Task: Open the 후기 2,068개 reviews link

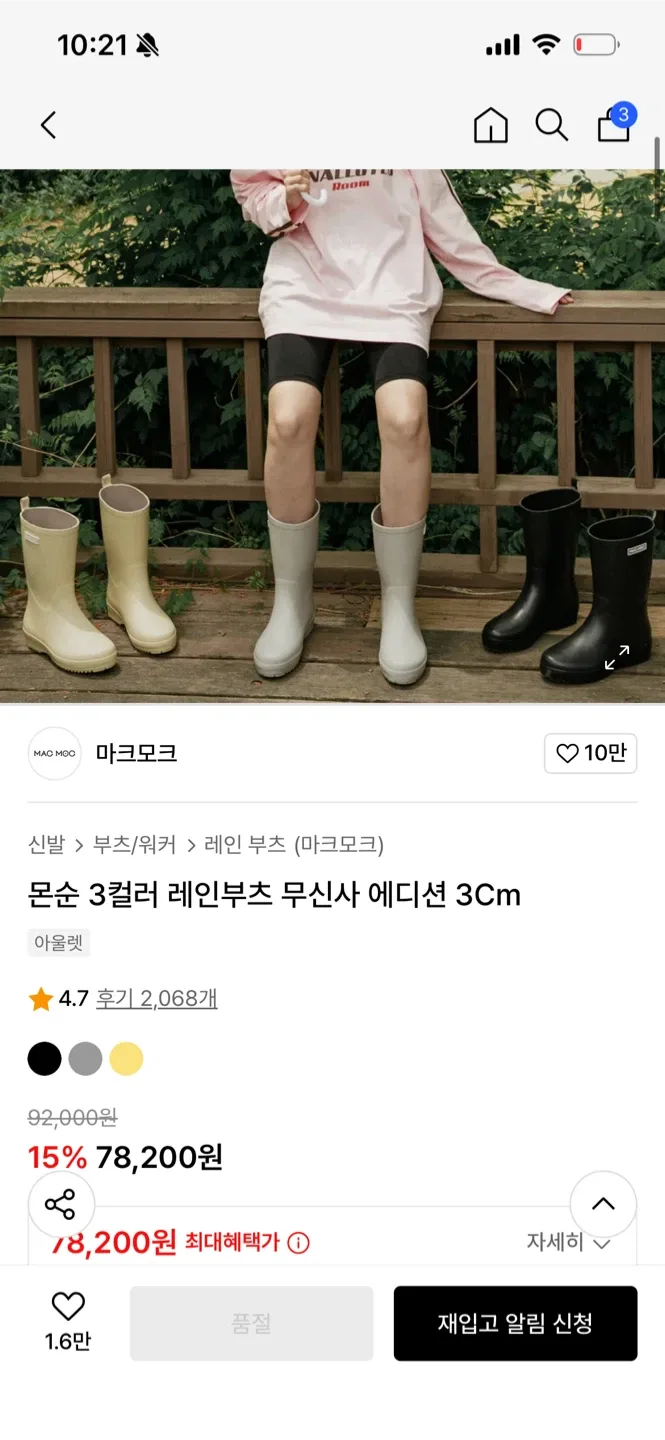Action: pos(156,998)
